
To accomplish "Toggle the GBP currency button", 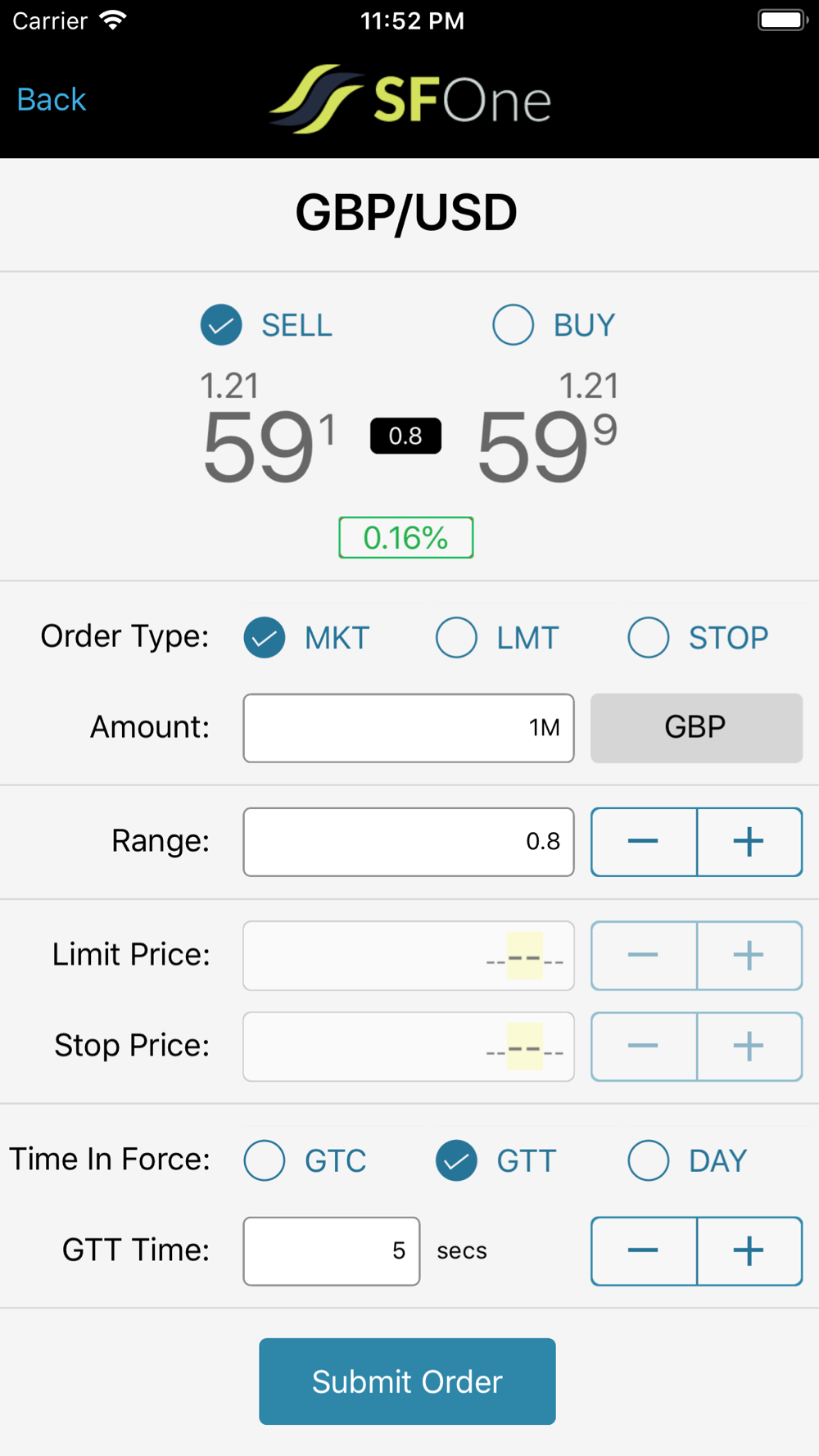I will 696,728.
